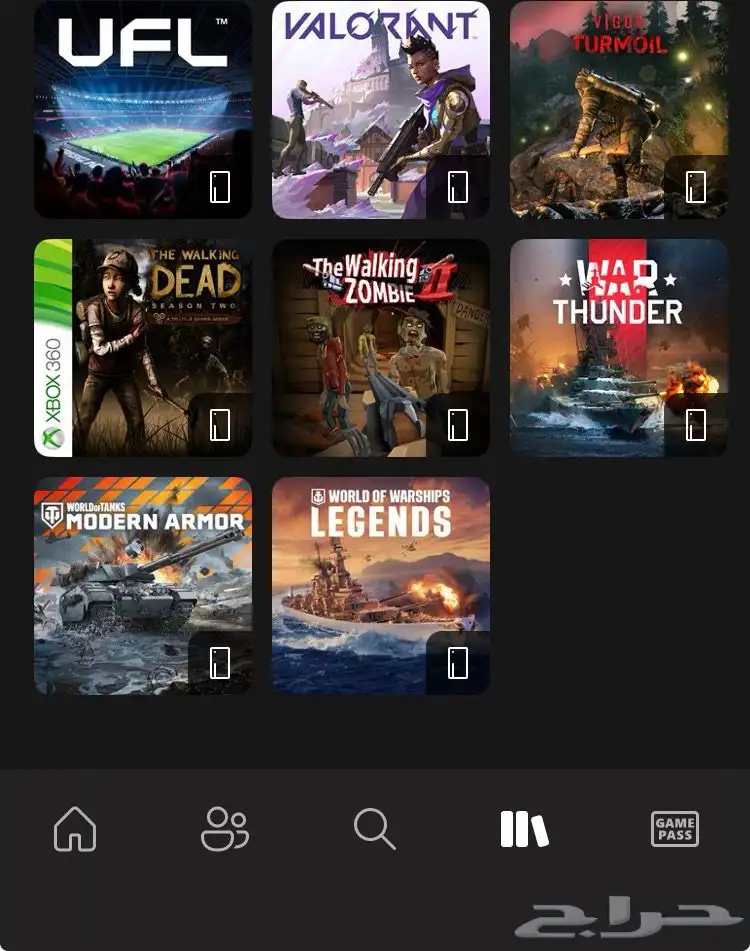Switch to the Library tab
Screen dimensions: 750x951
(x=525, y=829)
